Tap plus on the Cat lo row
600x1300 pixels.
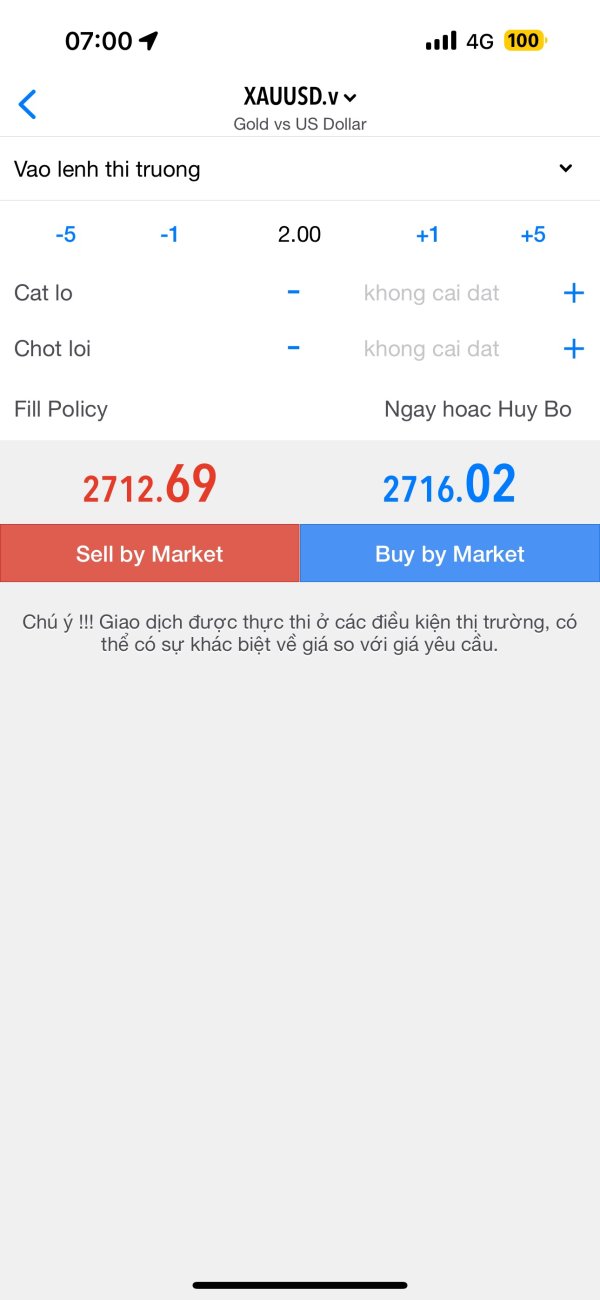(573, 293)
